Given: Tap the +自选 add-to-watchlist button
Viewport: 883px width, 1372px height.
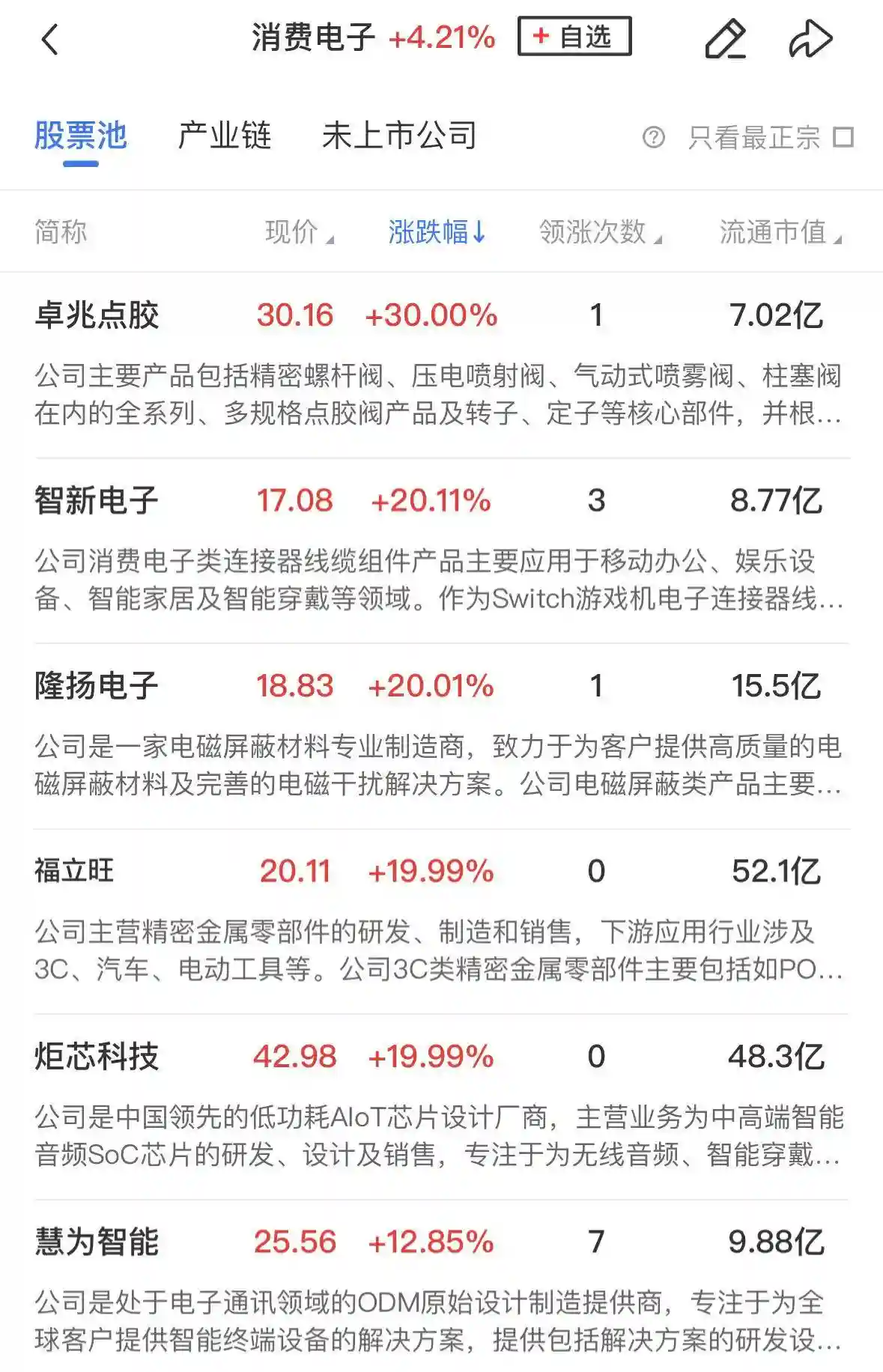Looking at the screenshot, I should coord(574,36).
